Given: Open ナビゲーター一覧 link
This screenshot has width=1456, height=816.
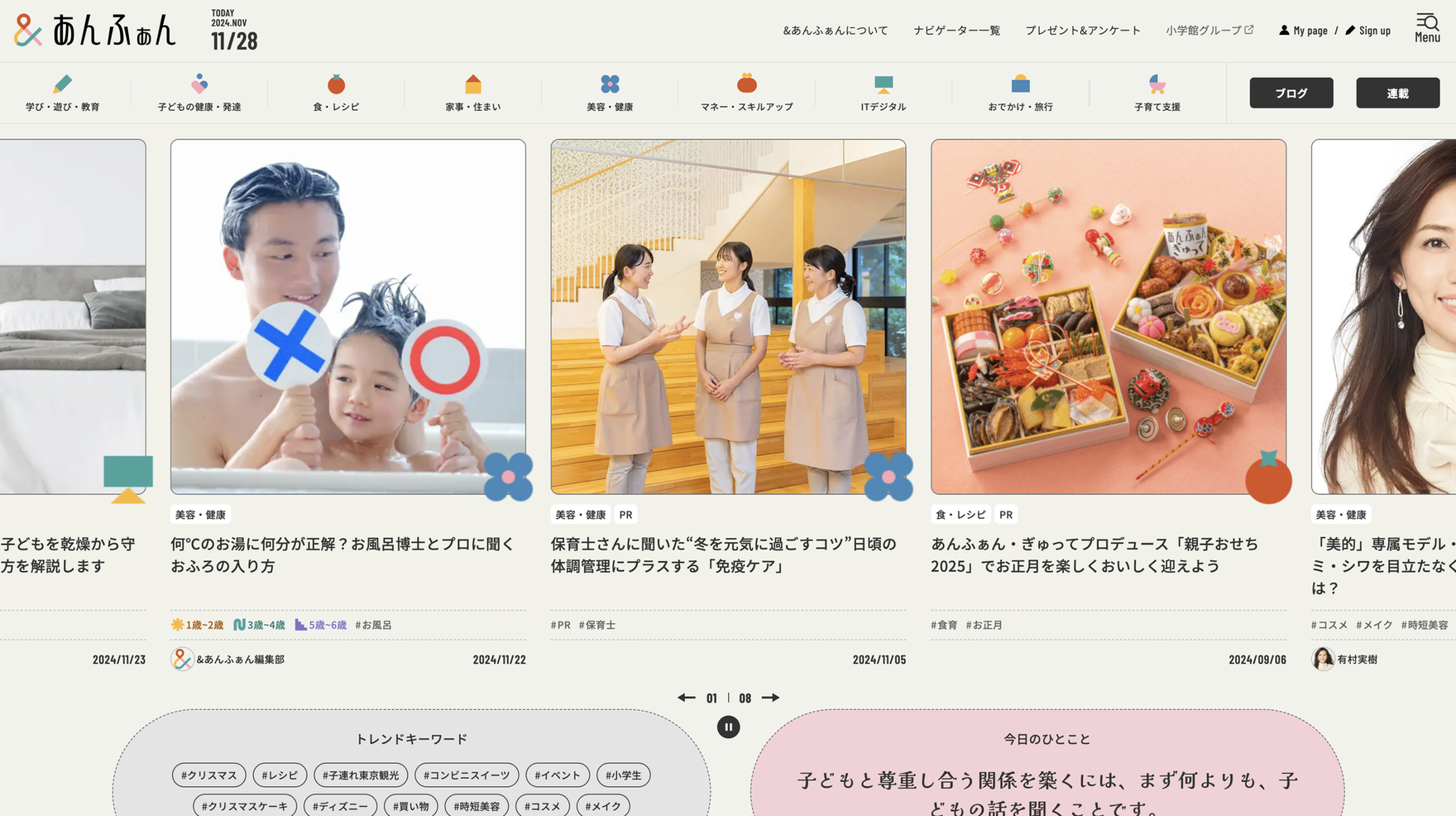Looking at the screenshot, I should pyautogui.click(x=956, y=31).
